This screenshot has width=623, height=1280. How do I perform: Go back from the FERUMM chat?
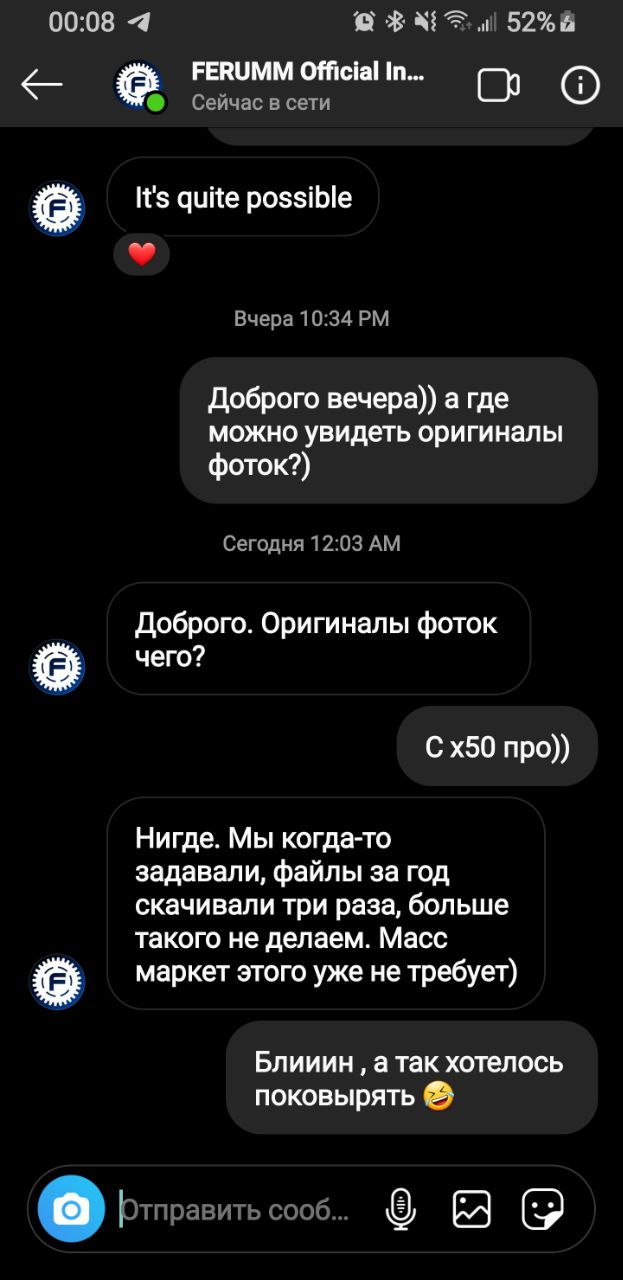42,86
